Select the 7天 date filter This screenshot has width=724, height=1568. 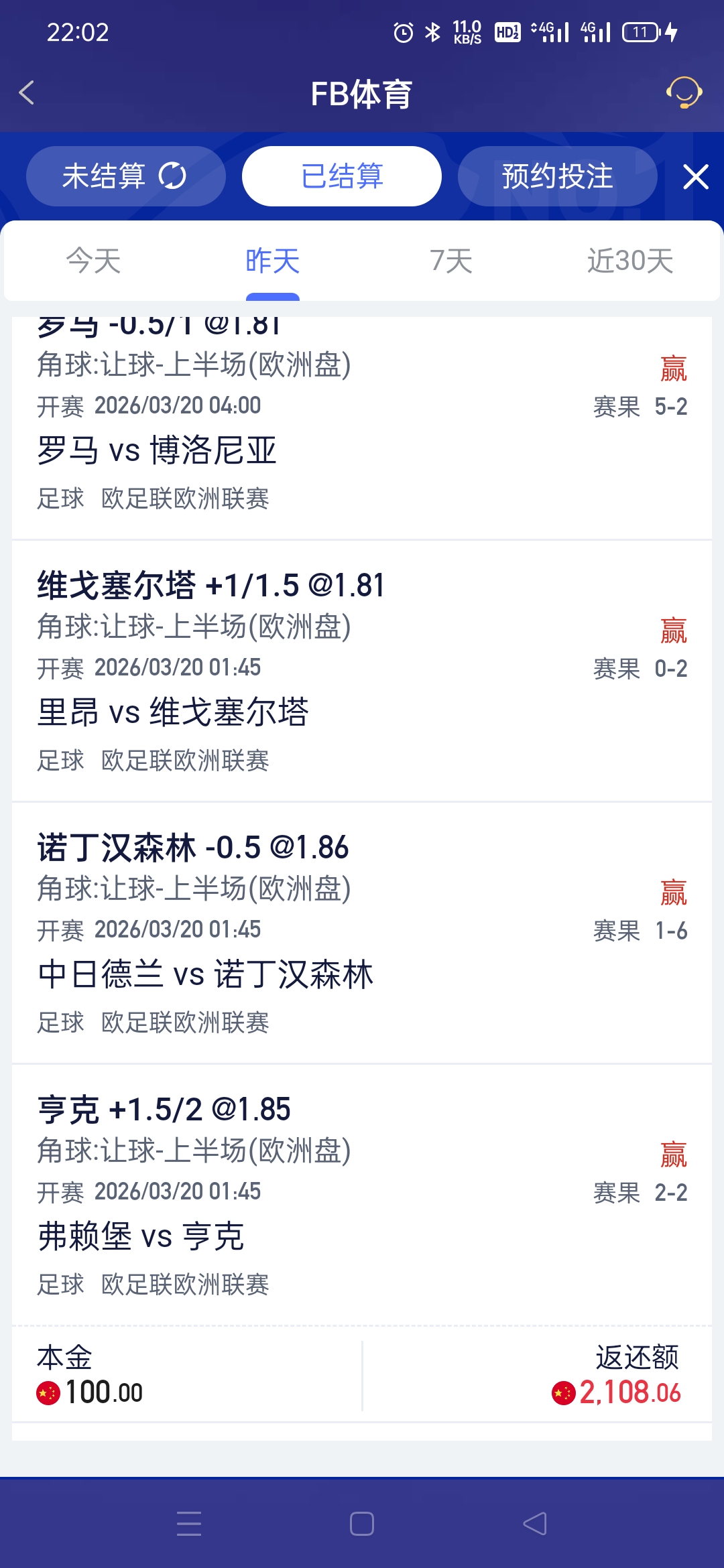click(x=450, y=261)
